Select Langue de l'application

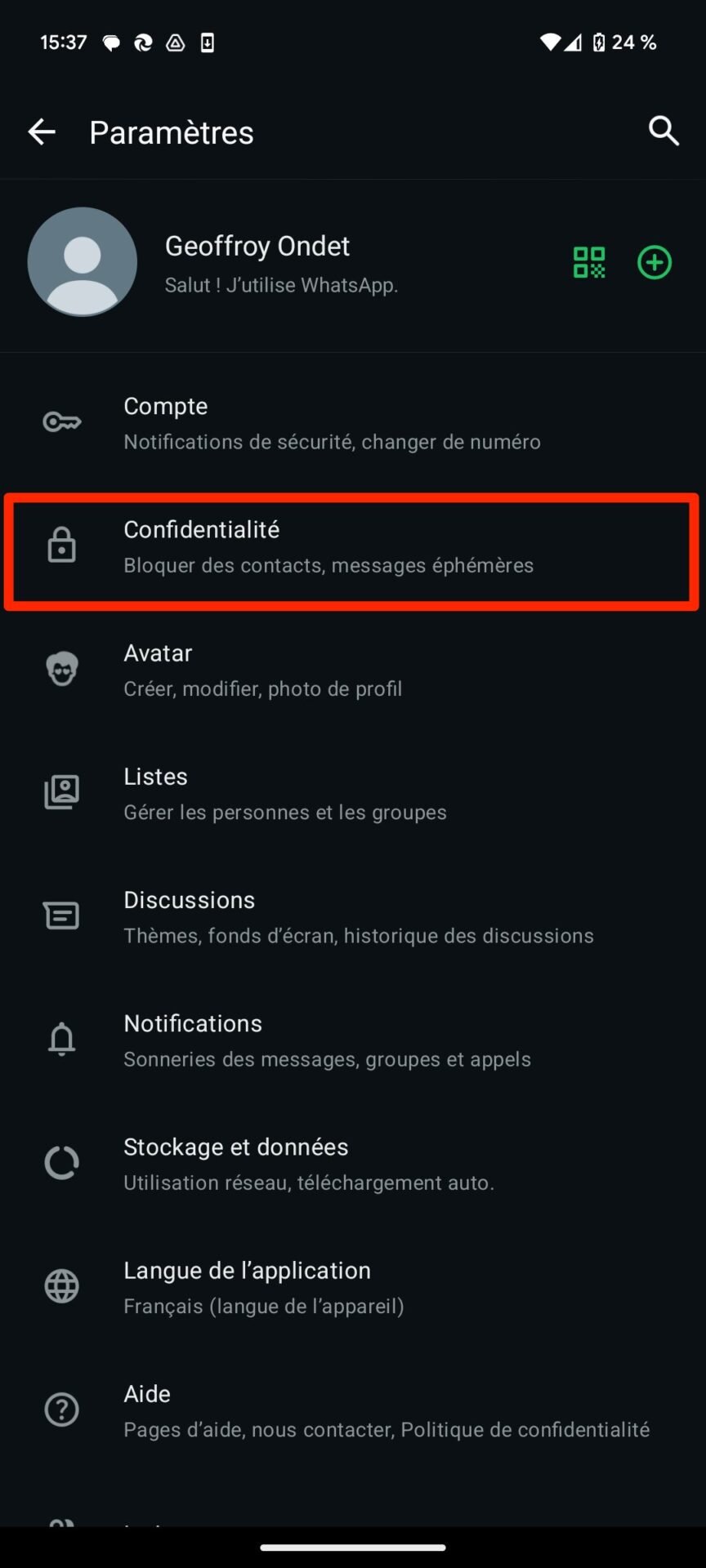(353, 1287)
